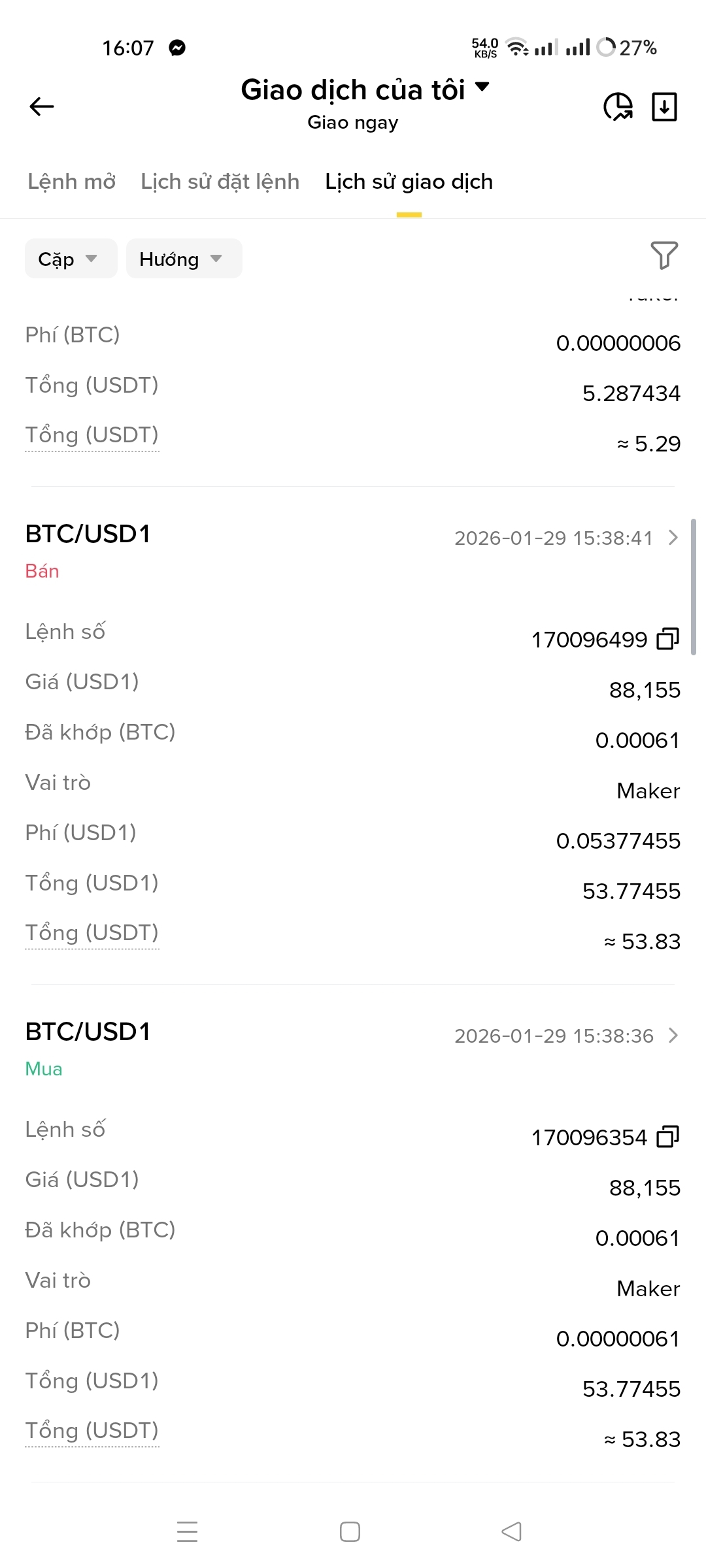The image size is (706, 1568).
Task: Expand the Giao dịch của tôi title dropdown
Action: pyautogui.click(x=482, y=88)
